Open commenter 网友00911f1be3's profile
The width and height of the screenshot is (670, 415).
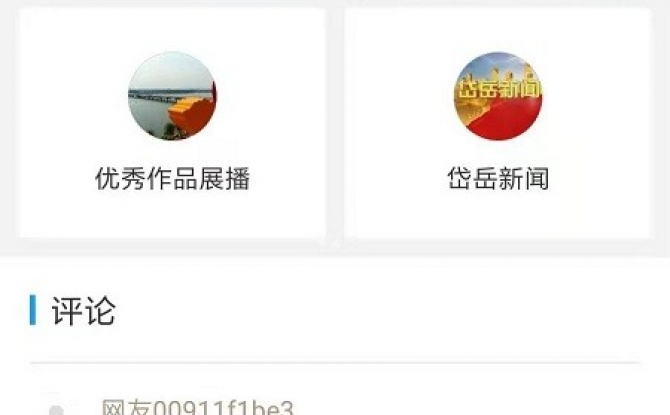(x=198, y=407)
